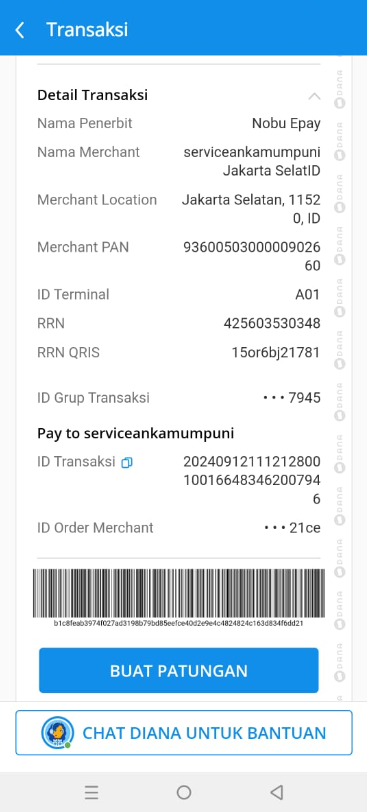Go to the system home screen
The width and height of the screenshot is (367, 812).
(x=184, y=792)
